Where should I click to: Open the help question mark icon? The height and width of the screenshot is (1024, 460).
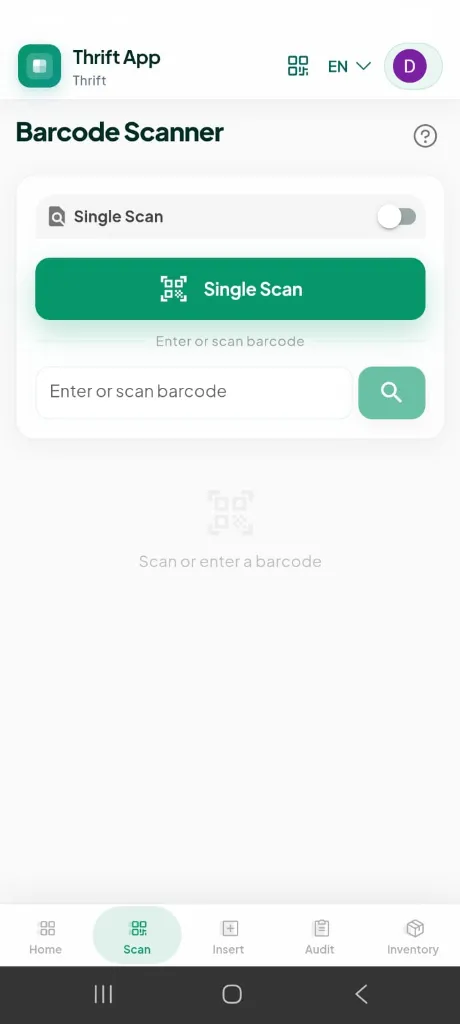425,136
